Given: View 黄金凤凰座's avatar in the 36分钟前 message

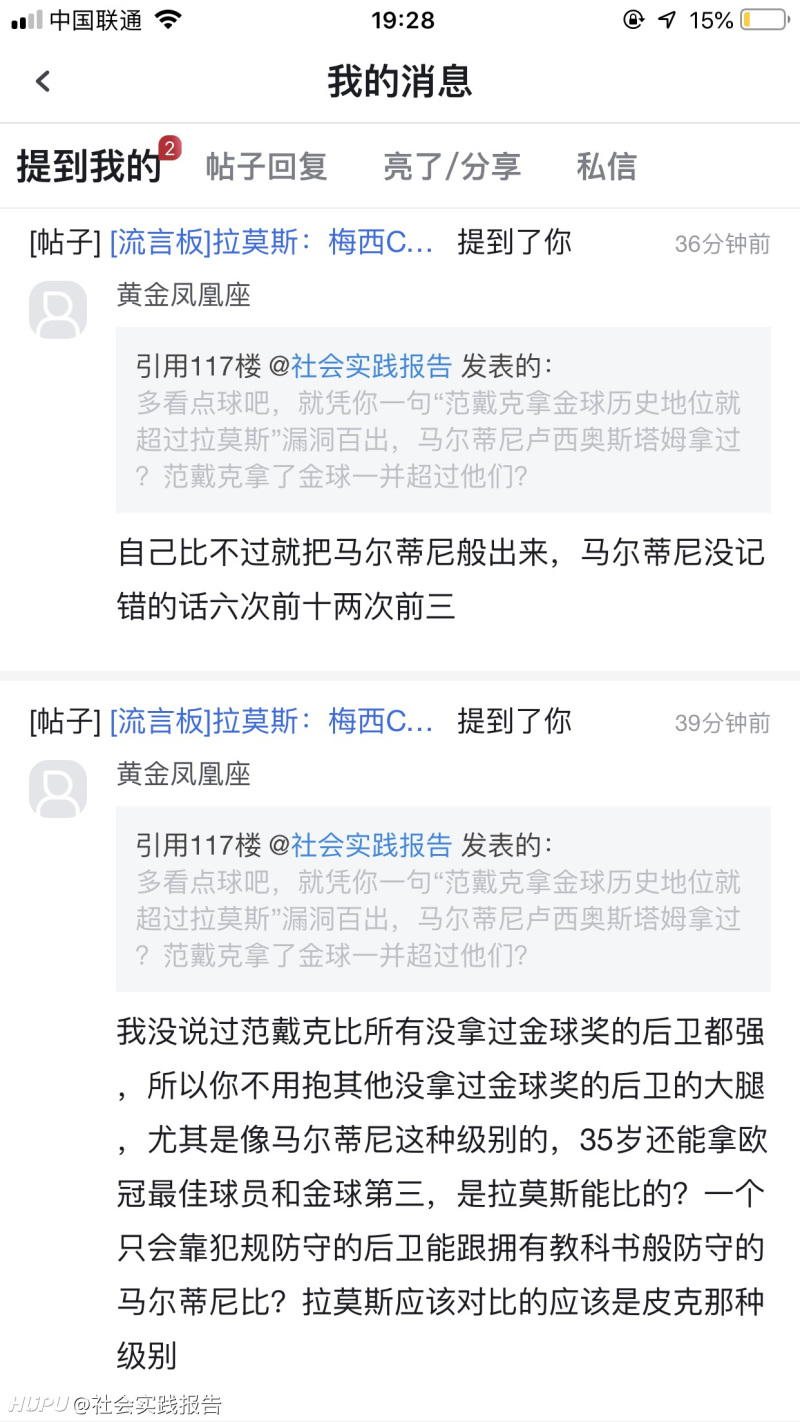Looking at the screenshot, I should tap(58, 310).
